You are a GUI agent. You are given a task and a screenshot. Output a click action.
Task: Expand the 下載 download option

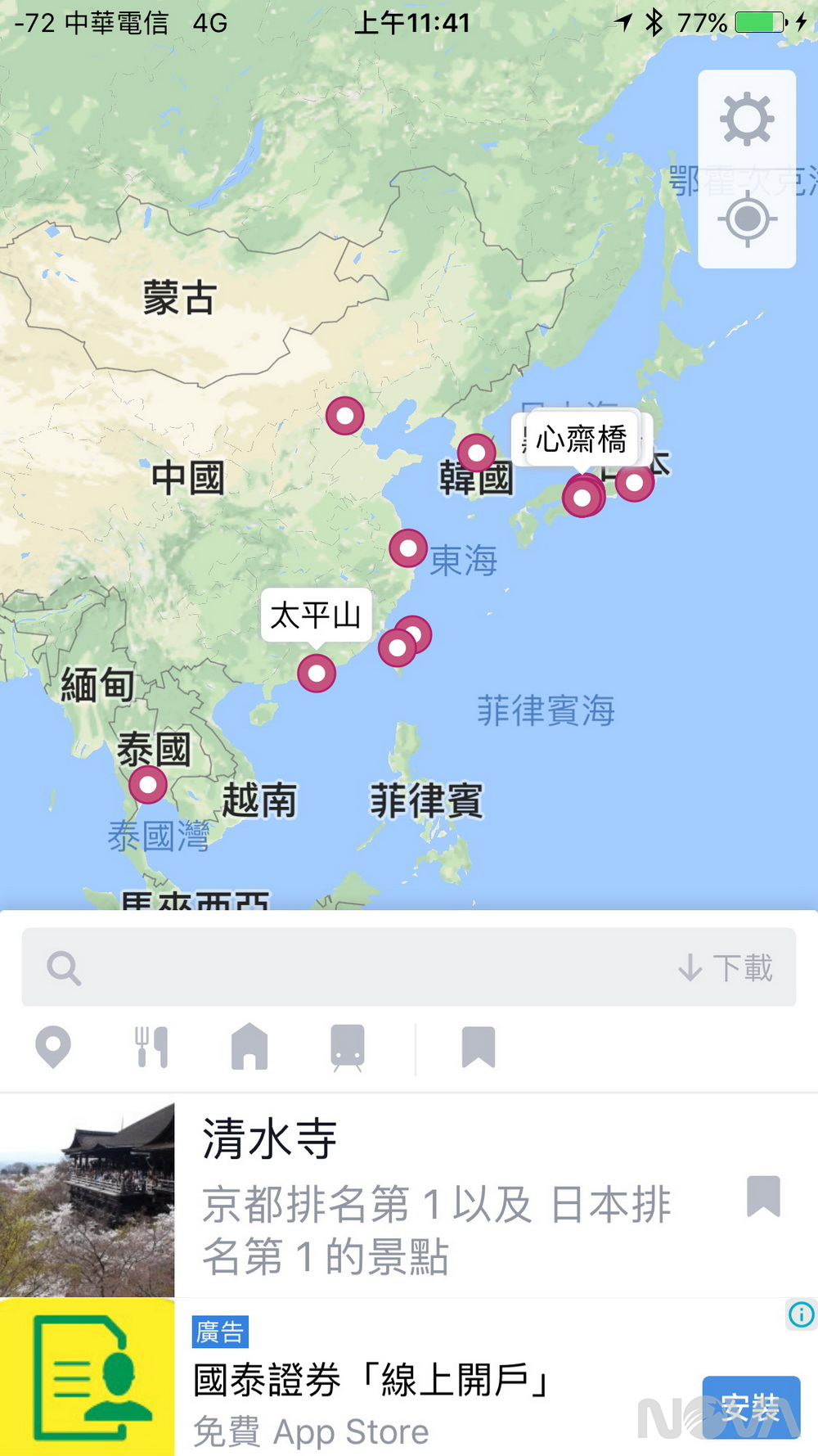726,967
